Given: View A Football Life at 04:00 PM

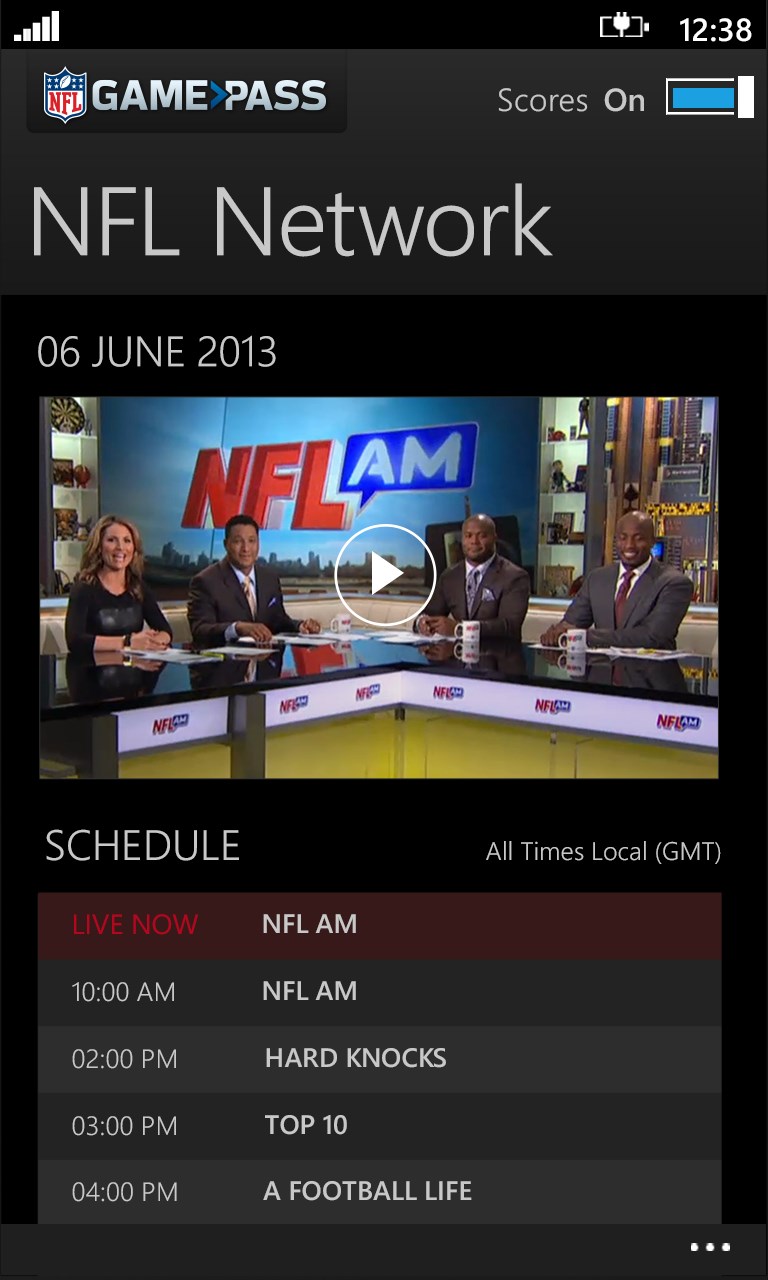Looking at the screenshot, I should click(379, 1192).
